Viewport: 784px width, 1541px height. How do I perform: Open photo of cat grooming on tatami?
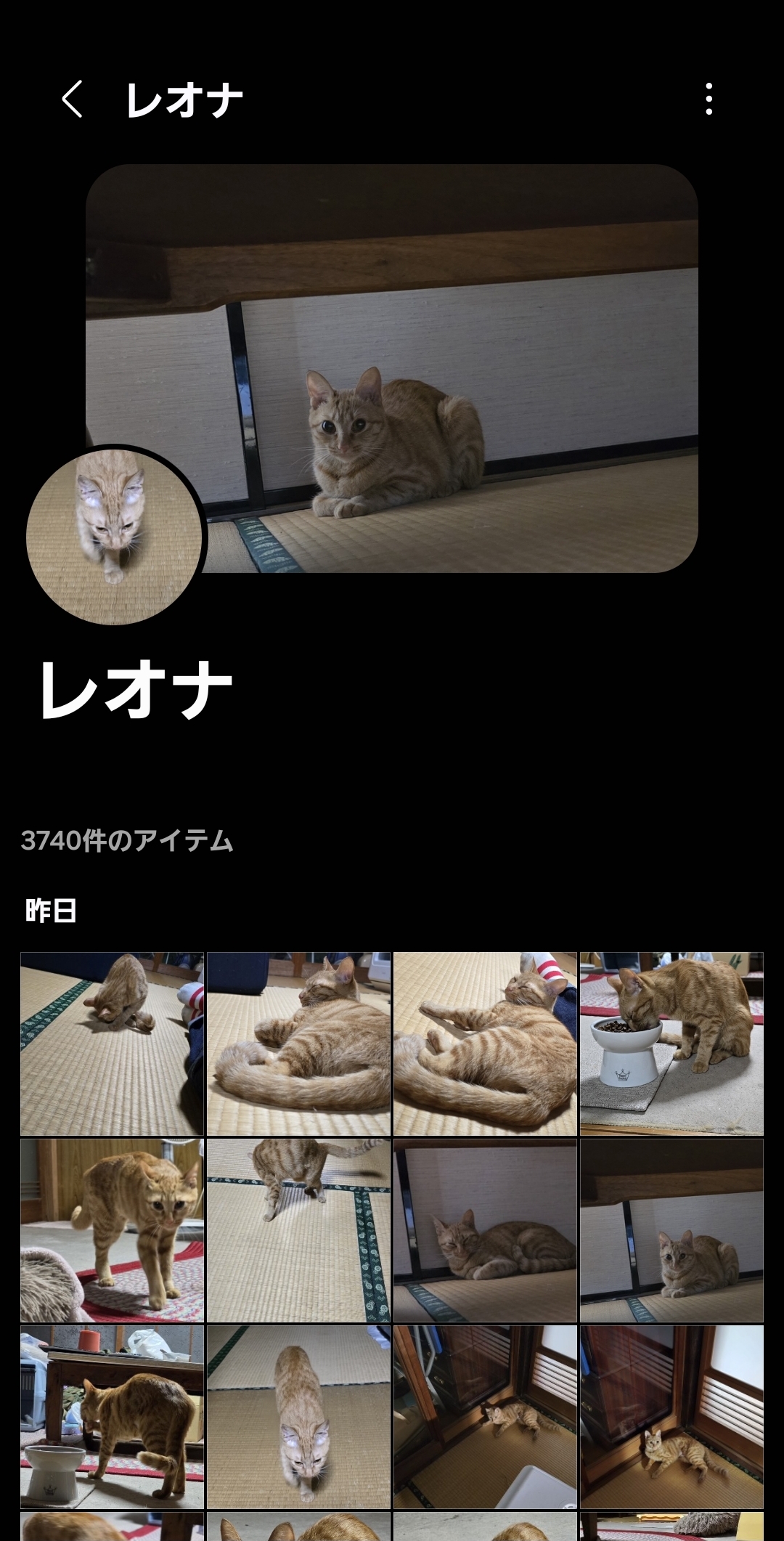(x=112, y=1044)
